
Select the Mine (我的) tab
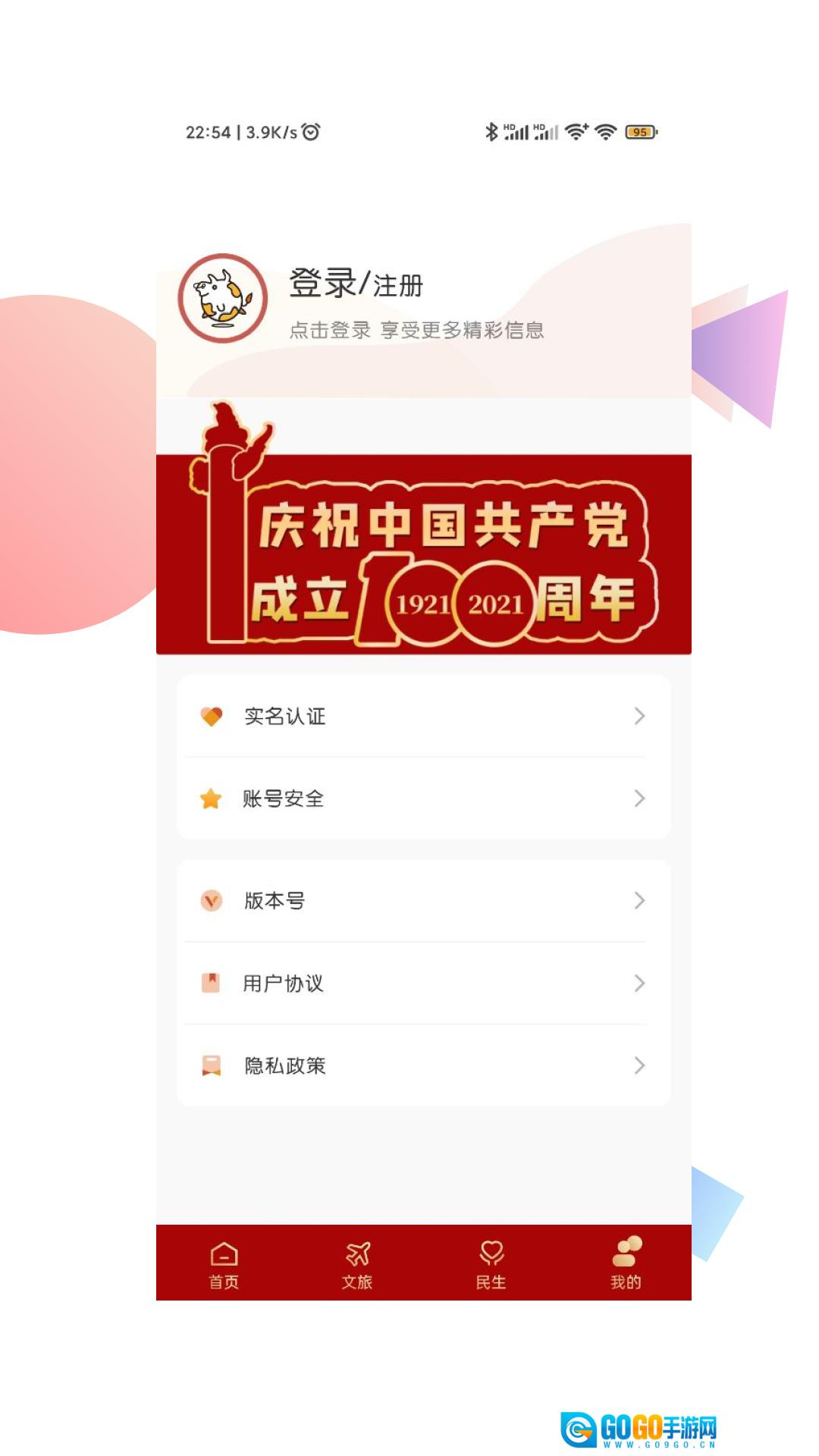626,1264
